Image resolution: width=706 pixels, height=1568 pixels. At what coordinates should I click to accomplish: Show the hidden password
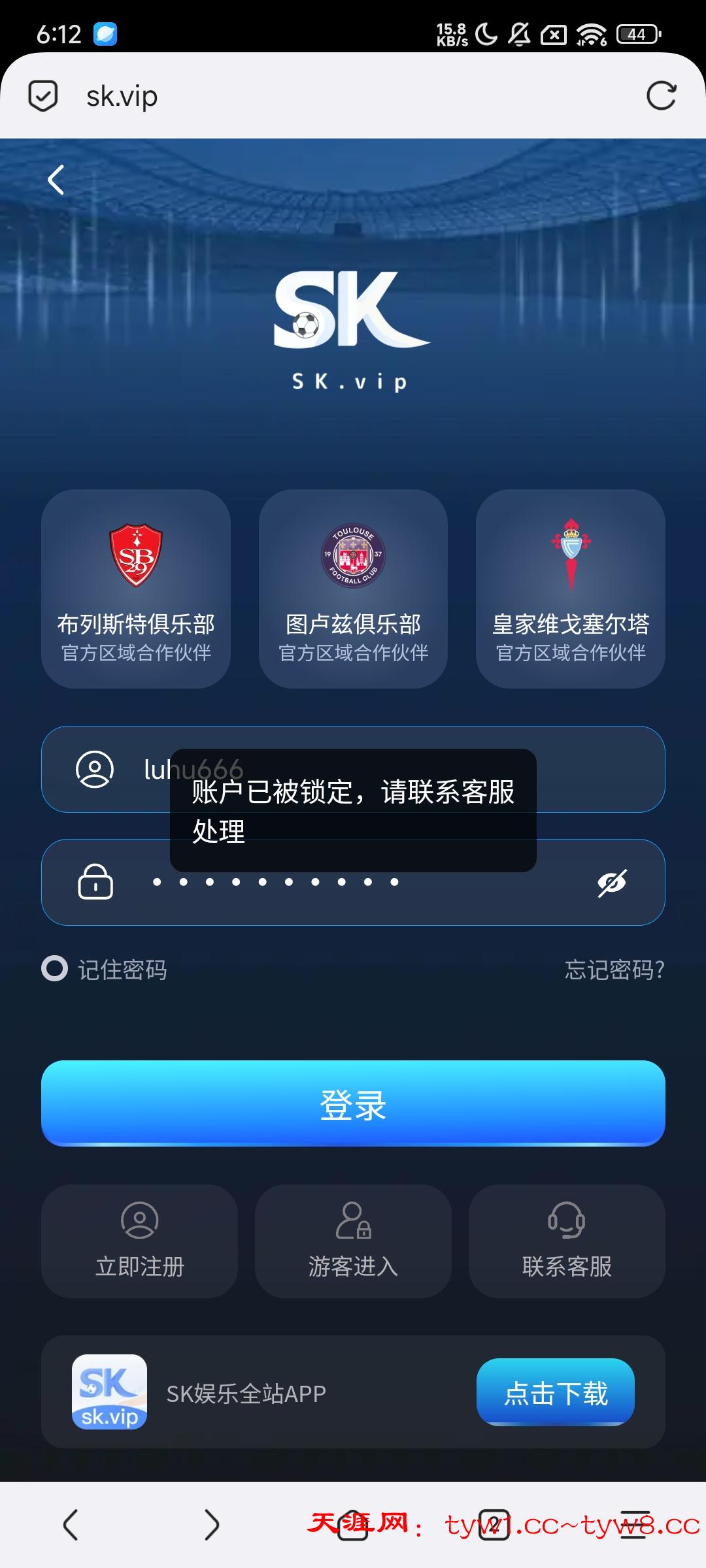click(x=612, y=883)
